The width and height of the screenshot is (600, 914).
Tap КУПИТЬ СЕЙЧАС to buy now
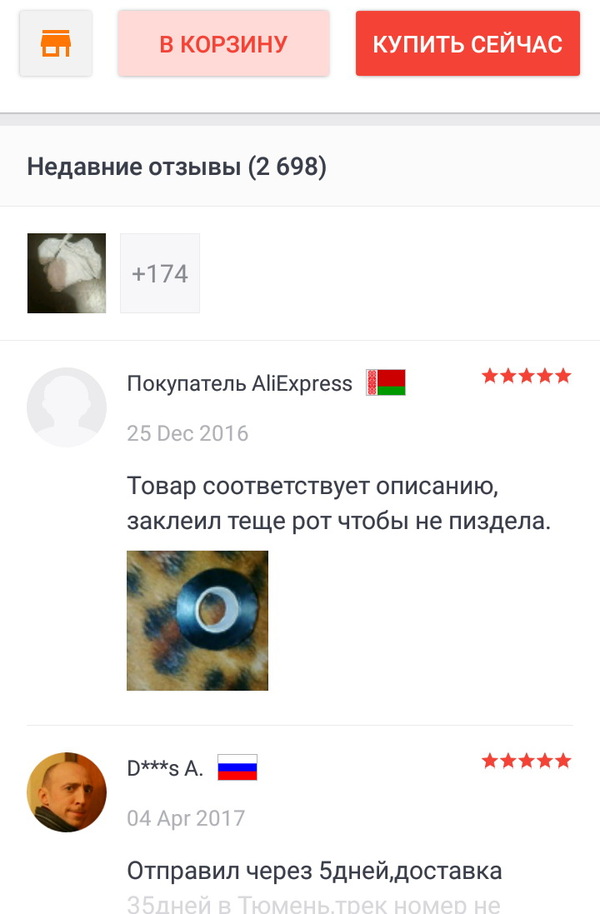pos(467,44)
